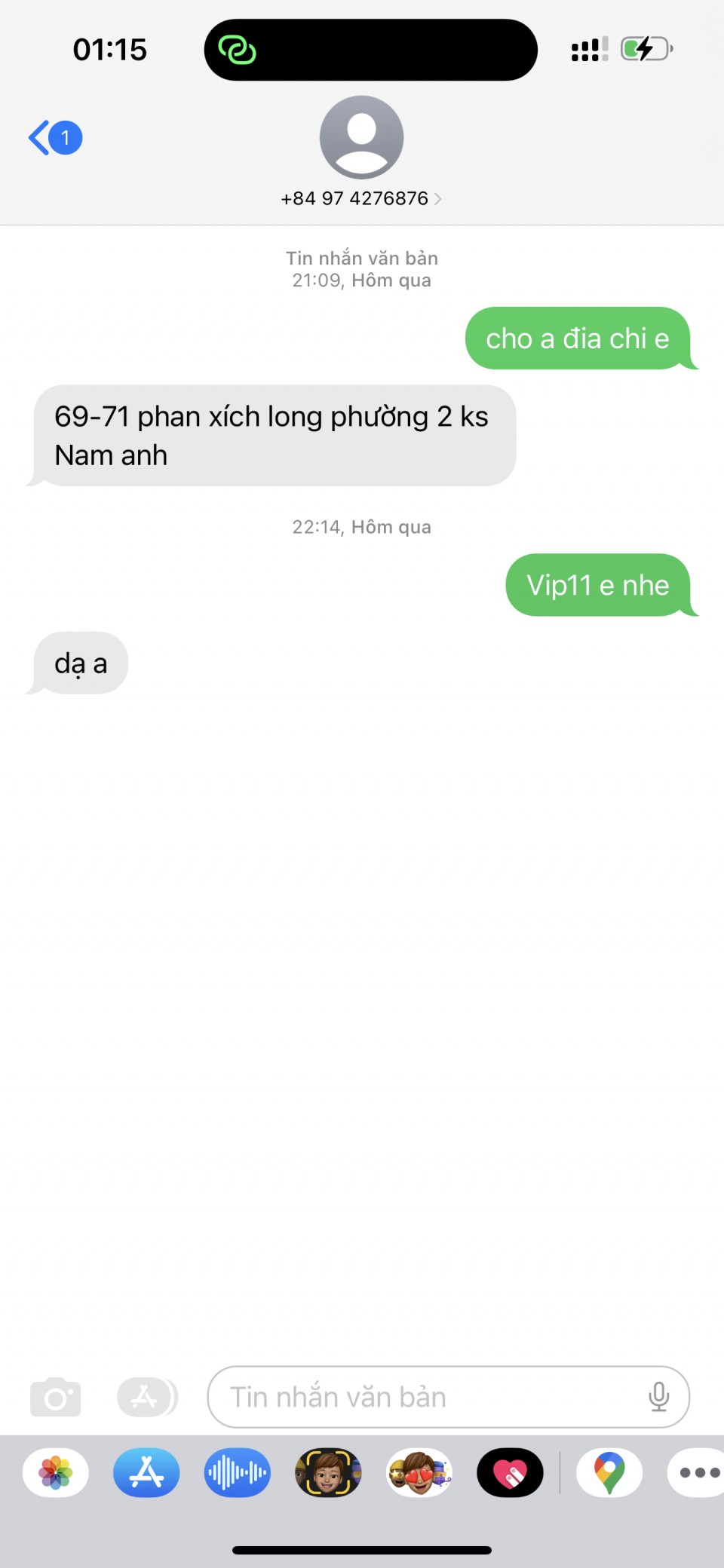
Task: Open the audio message waveform app
Action: click(x=238, y=1472)
